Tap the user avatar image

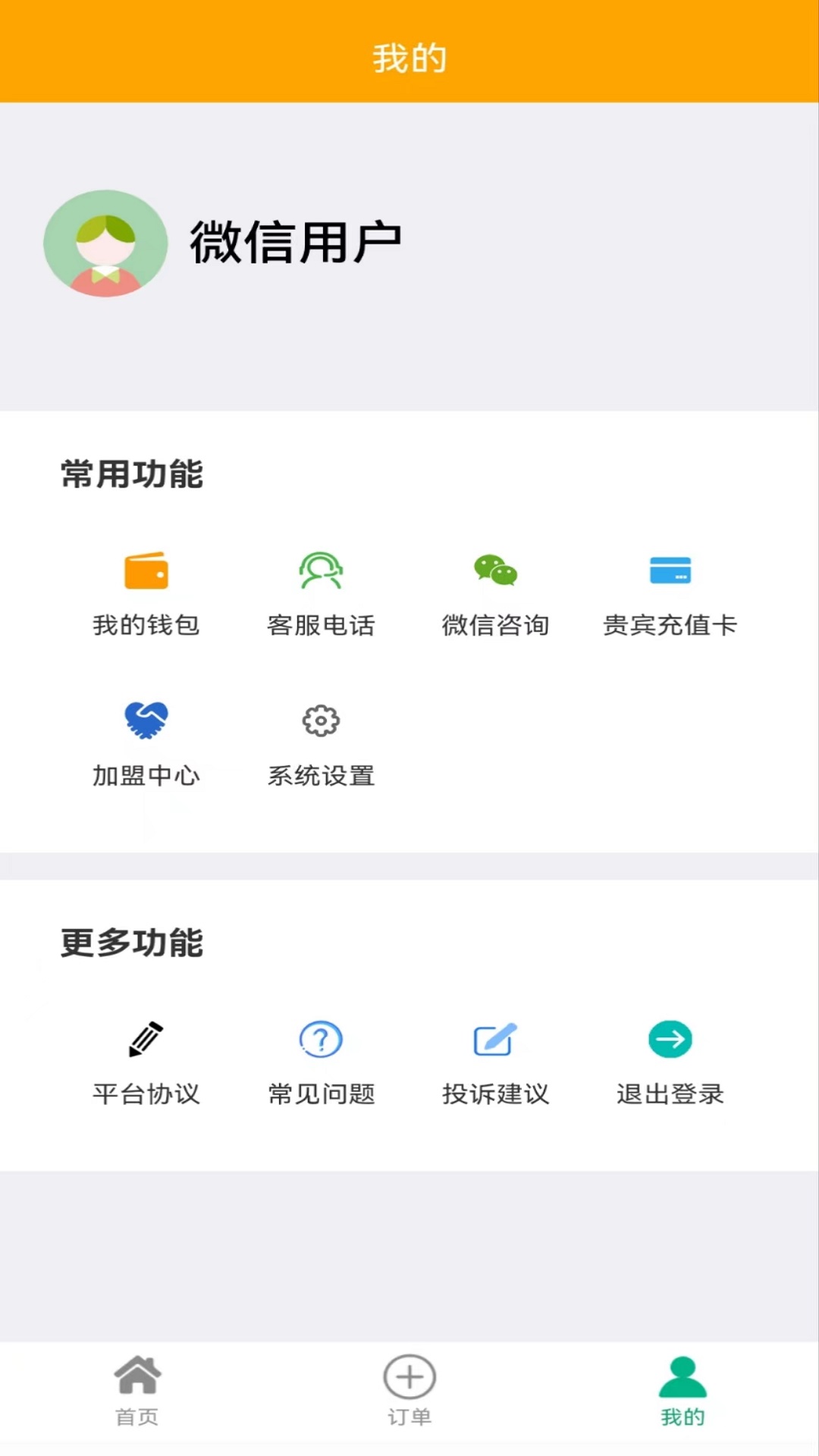coord(106,243)
